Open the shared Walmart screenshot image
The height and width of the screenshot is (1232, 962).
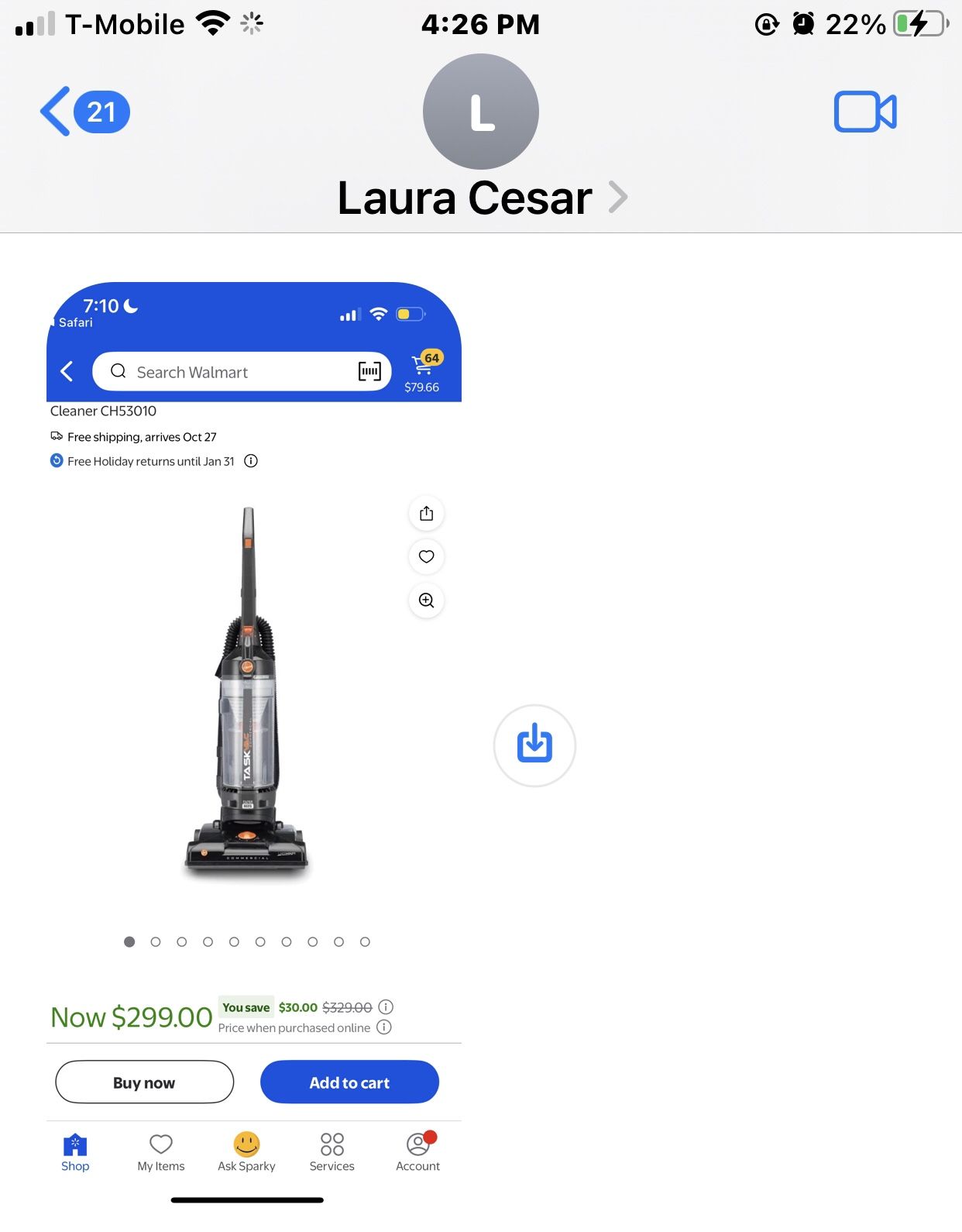coord(254,744)
